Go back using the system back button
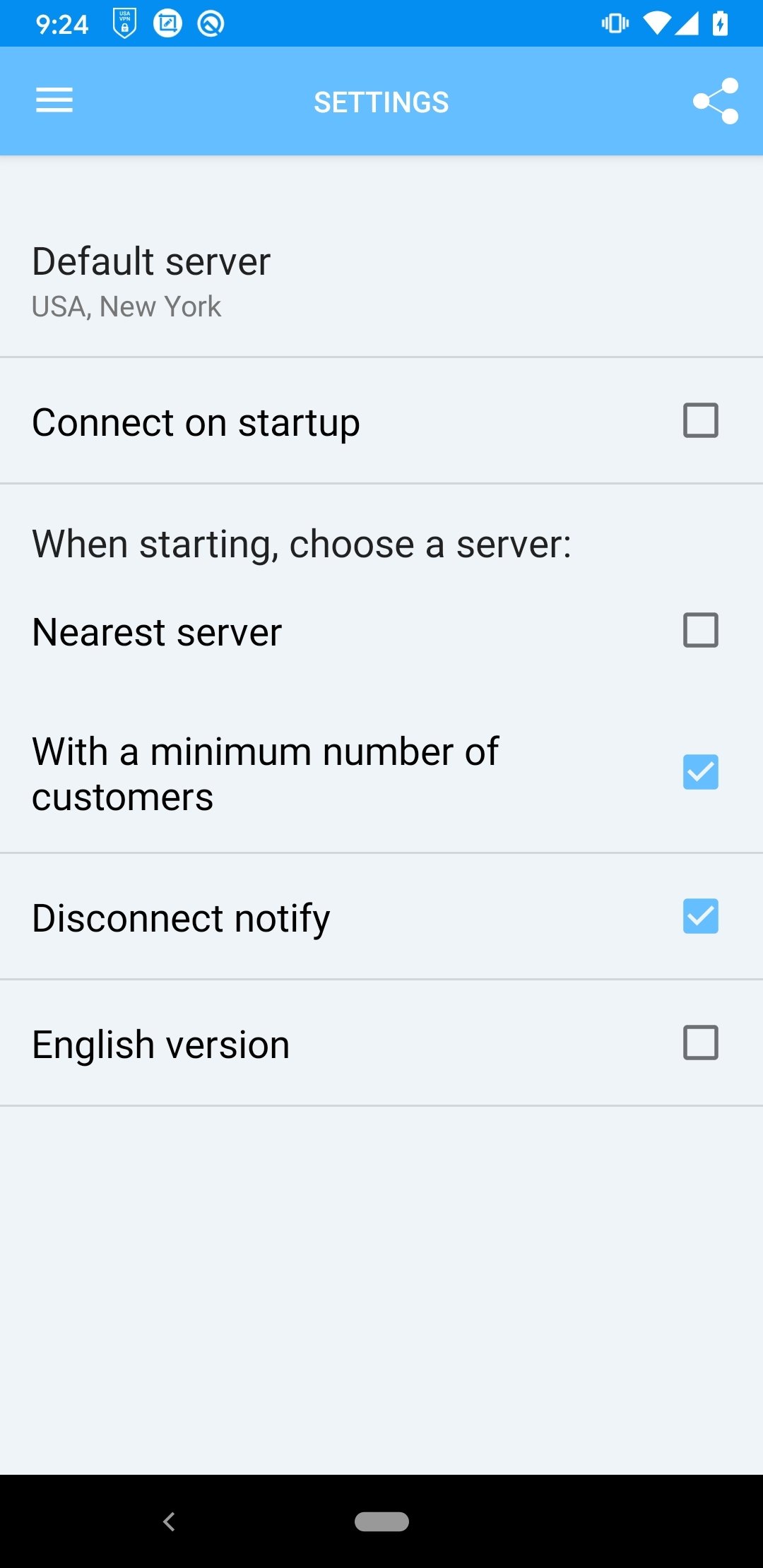The width and height of the screenshot is (763, 1568). click(x=169, y=1521)
